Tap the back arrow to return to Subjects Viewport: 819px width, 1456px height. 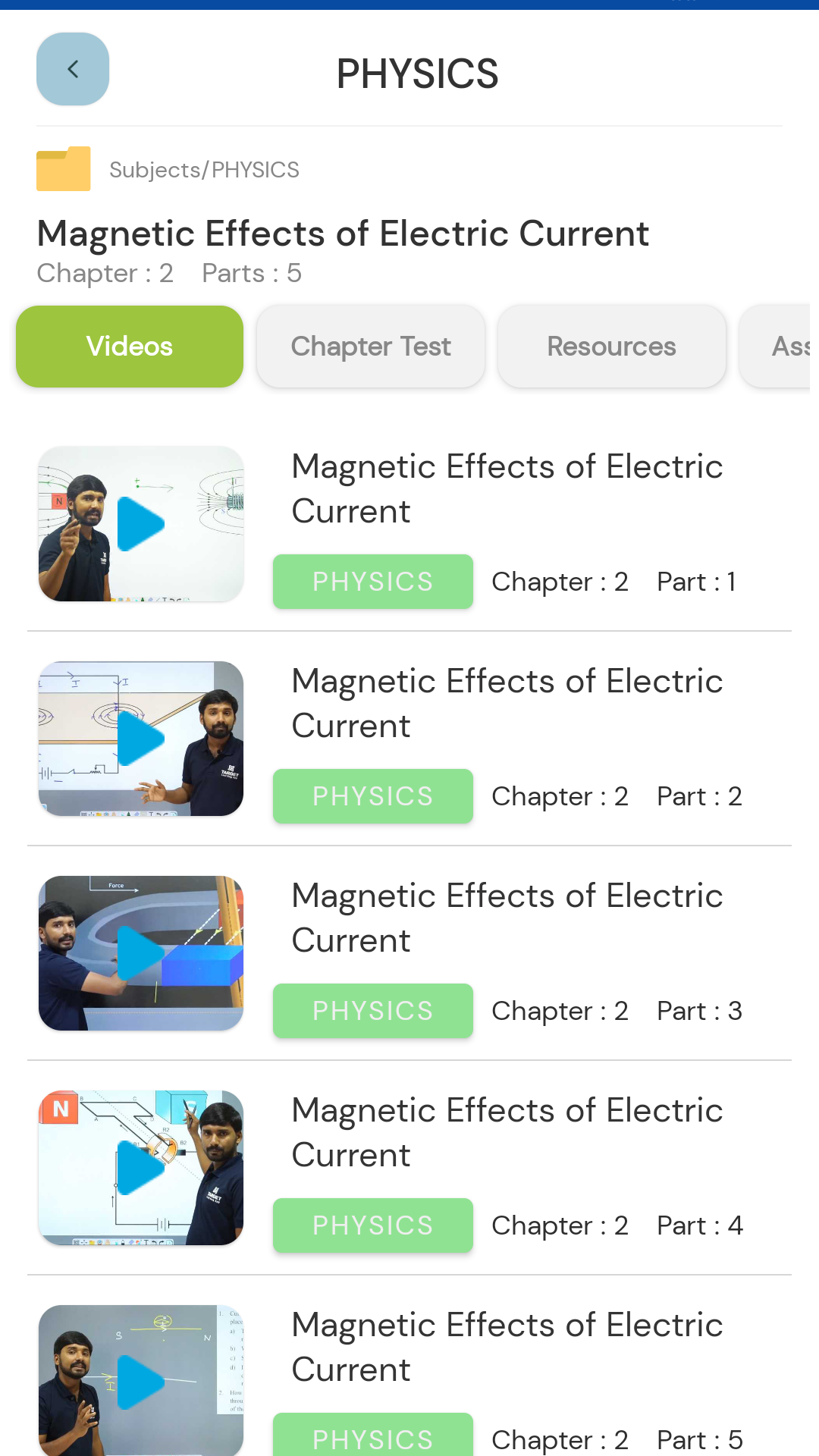click(72, 68)
